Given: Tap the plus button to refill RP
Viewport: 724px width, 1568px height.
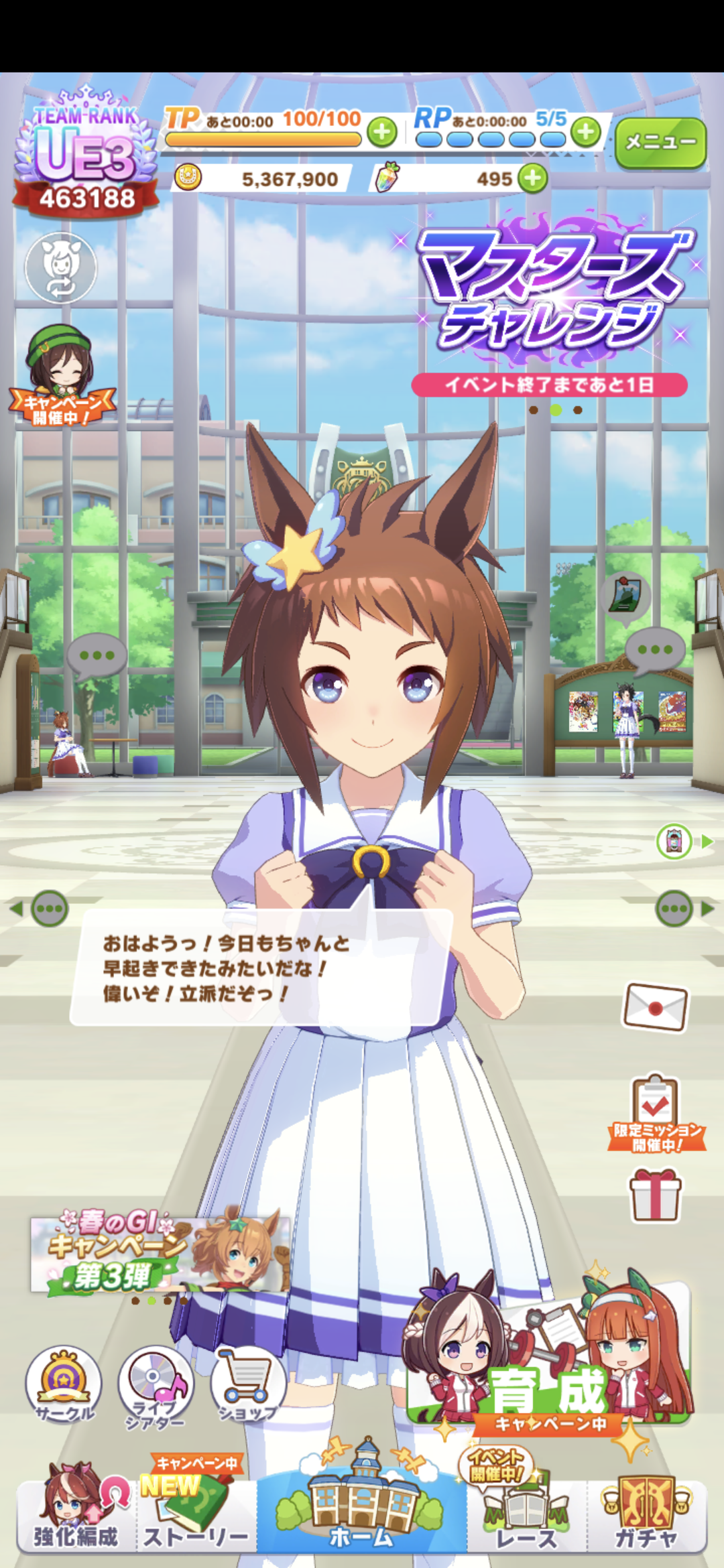Looking at the screenshot, I should (x=587, y=132).
